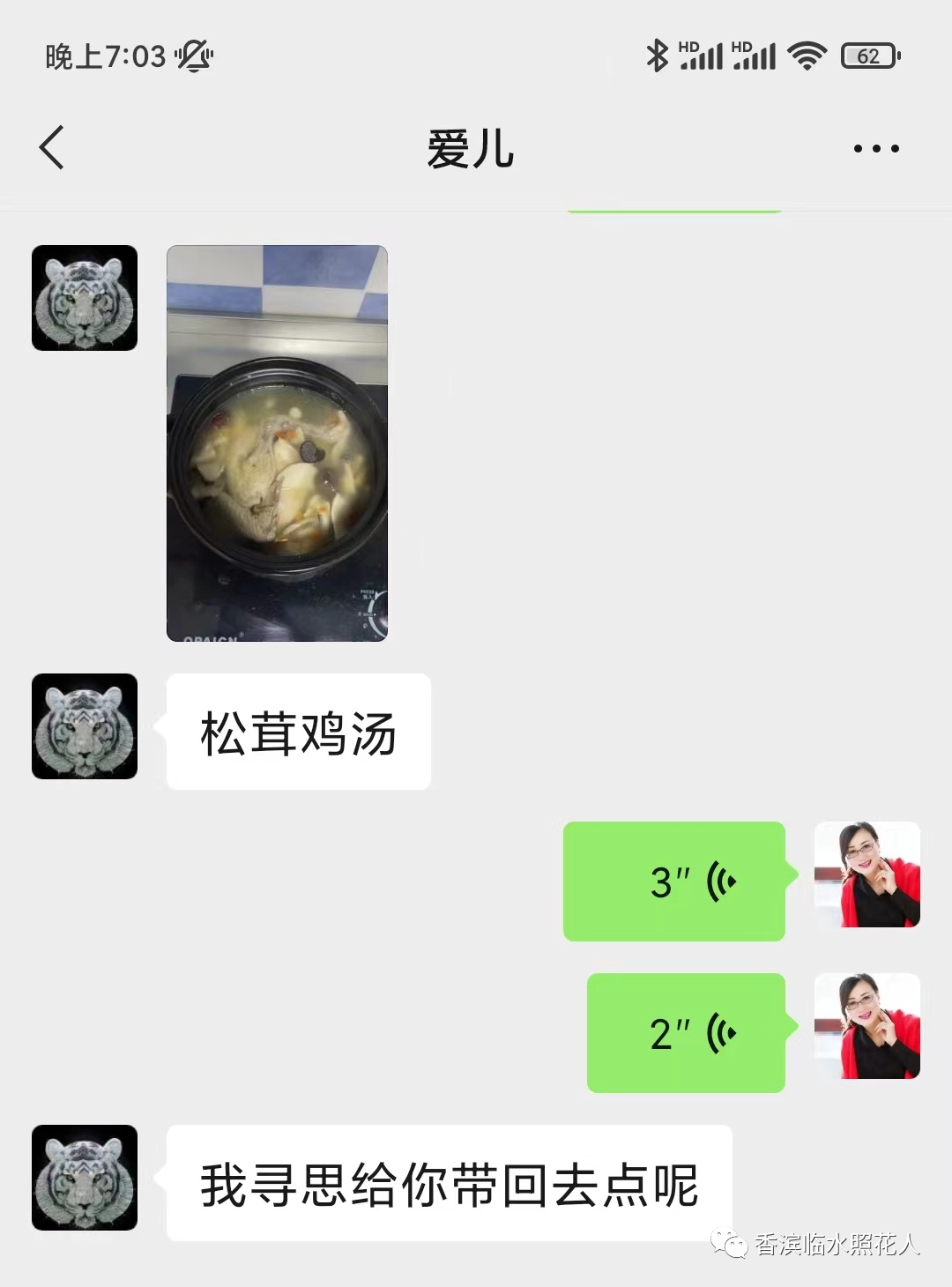Tap the tiger avatar next to the soup photo
952x1287 pixels.
85,298
